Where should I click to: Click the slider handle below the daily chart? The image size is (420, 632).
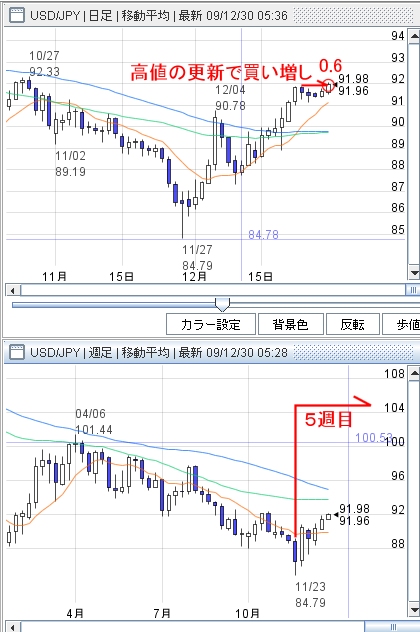click(222, 304)
